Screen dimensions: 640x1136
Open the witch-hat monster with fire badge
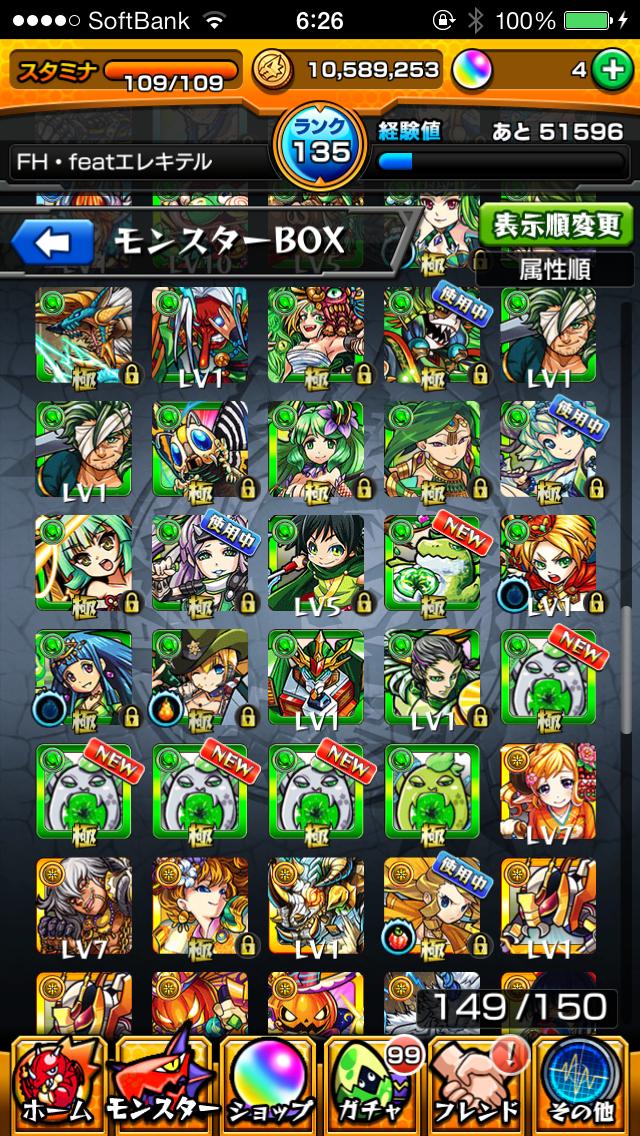(x=200, y=678)
